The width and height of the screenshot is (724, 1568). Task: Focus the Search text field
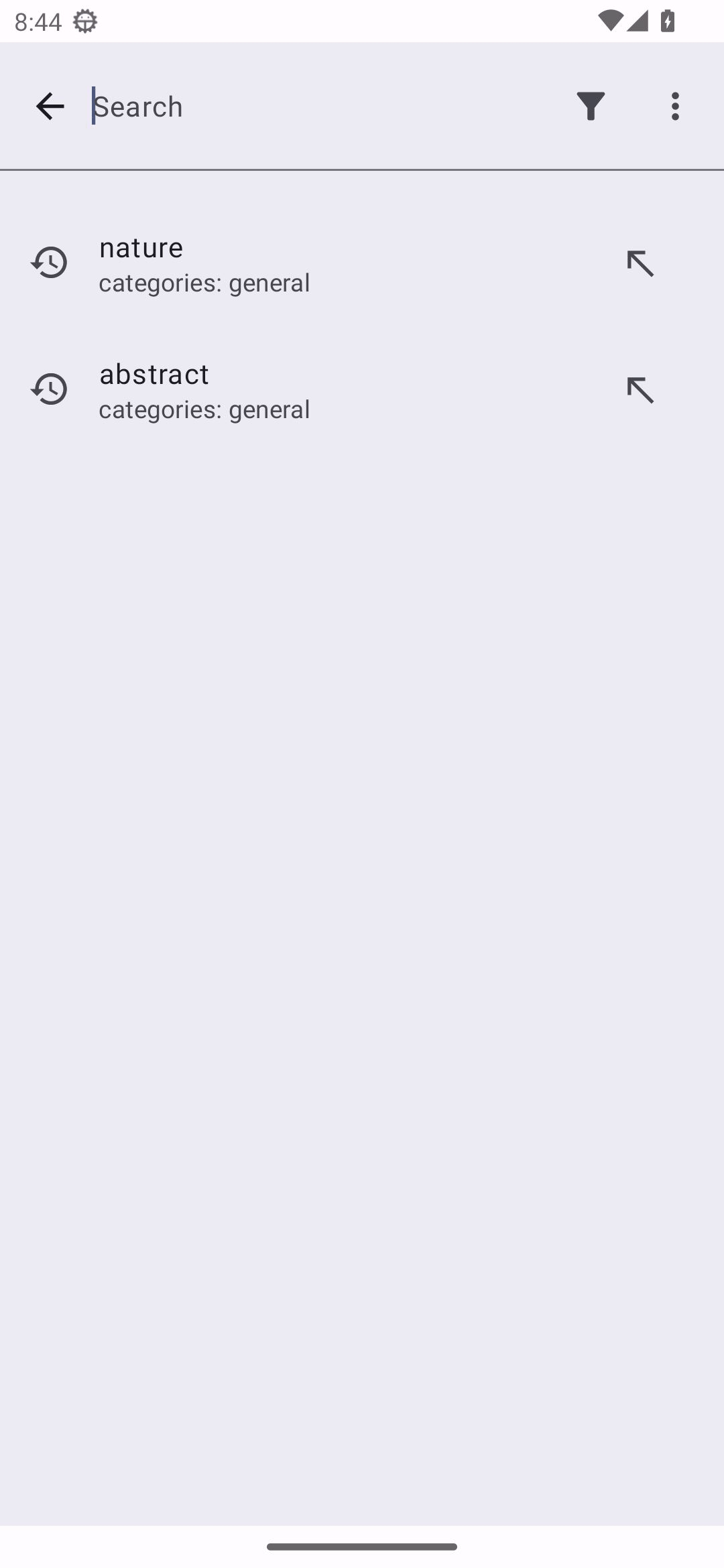click(x=322, y=106)
